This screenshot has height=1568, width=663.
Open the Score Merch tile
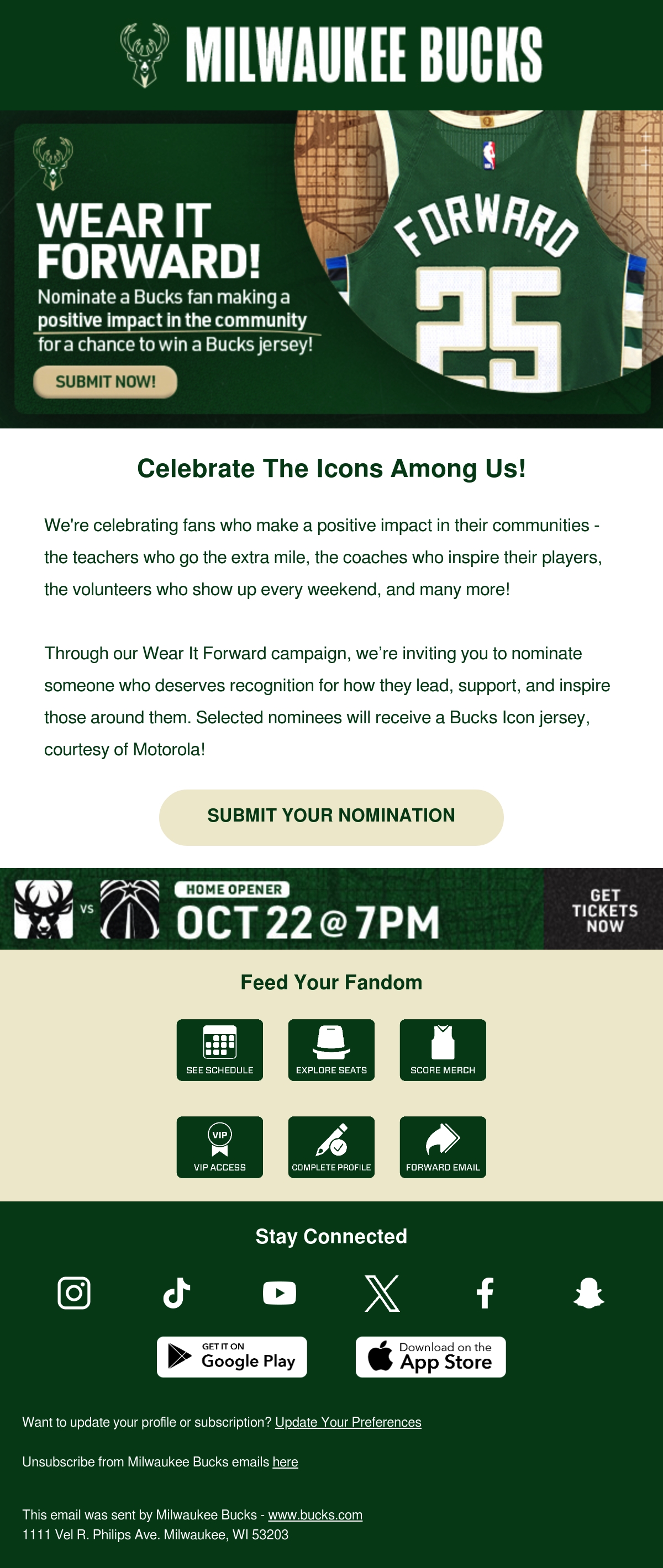pyautogui.click(x=443, y=1050)
